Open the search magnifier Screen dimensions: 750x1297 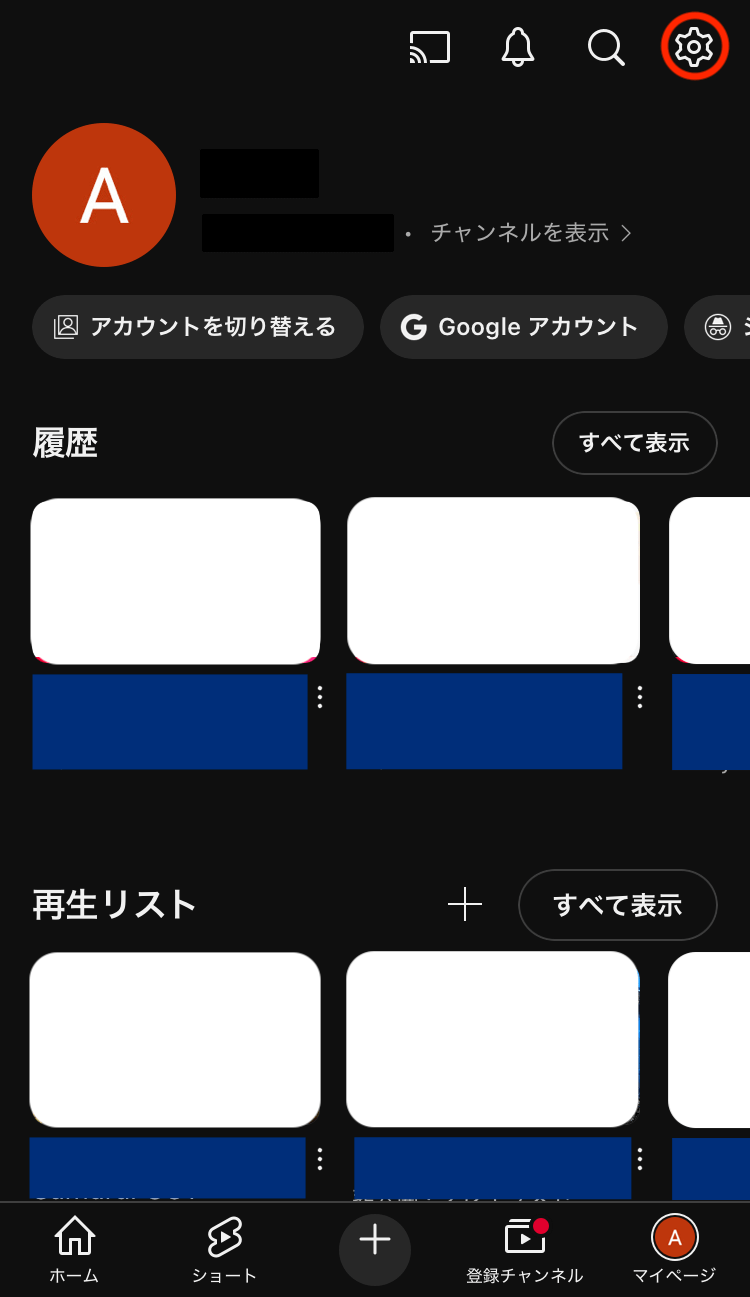pyautogui.click(x=606, y=47)
